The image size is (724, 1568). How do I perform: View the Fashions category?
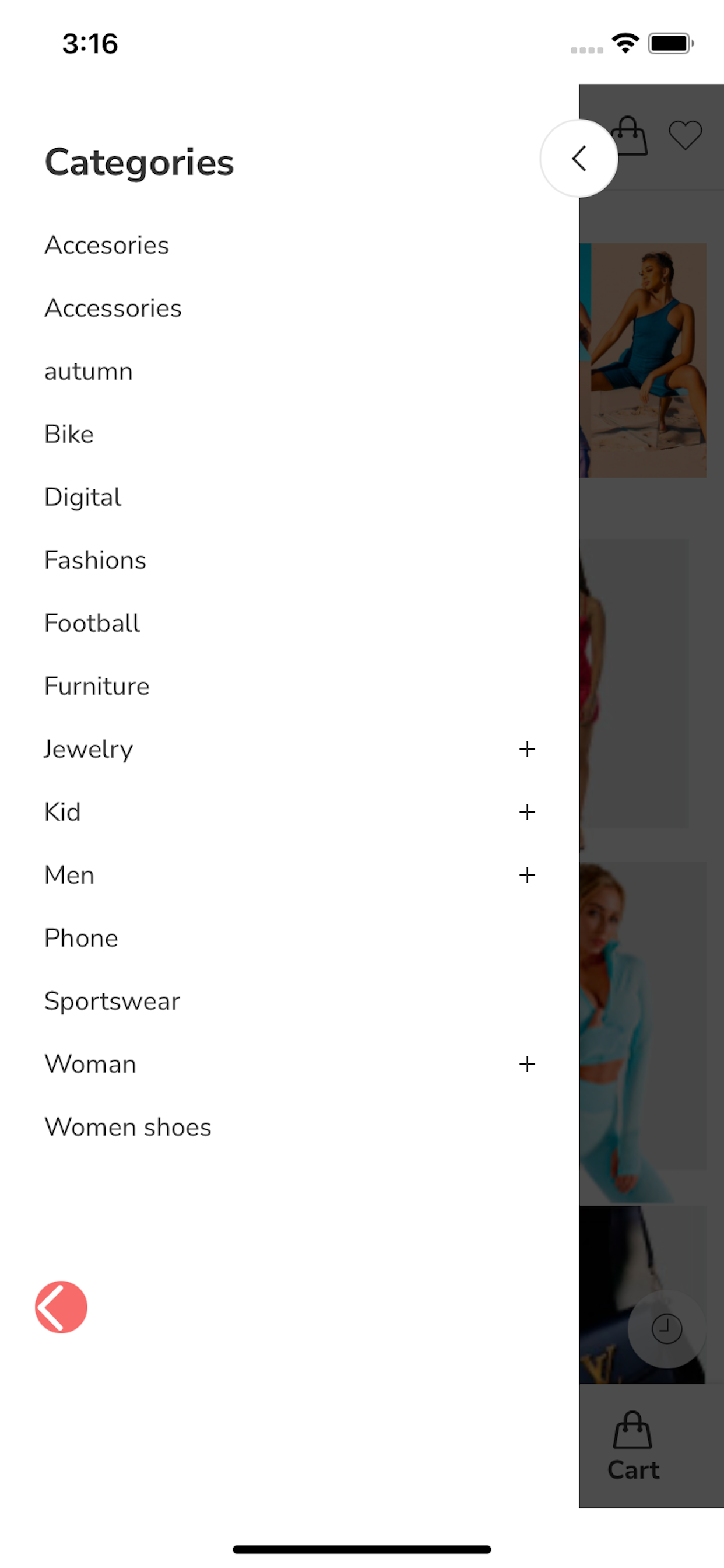(96, 560)
